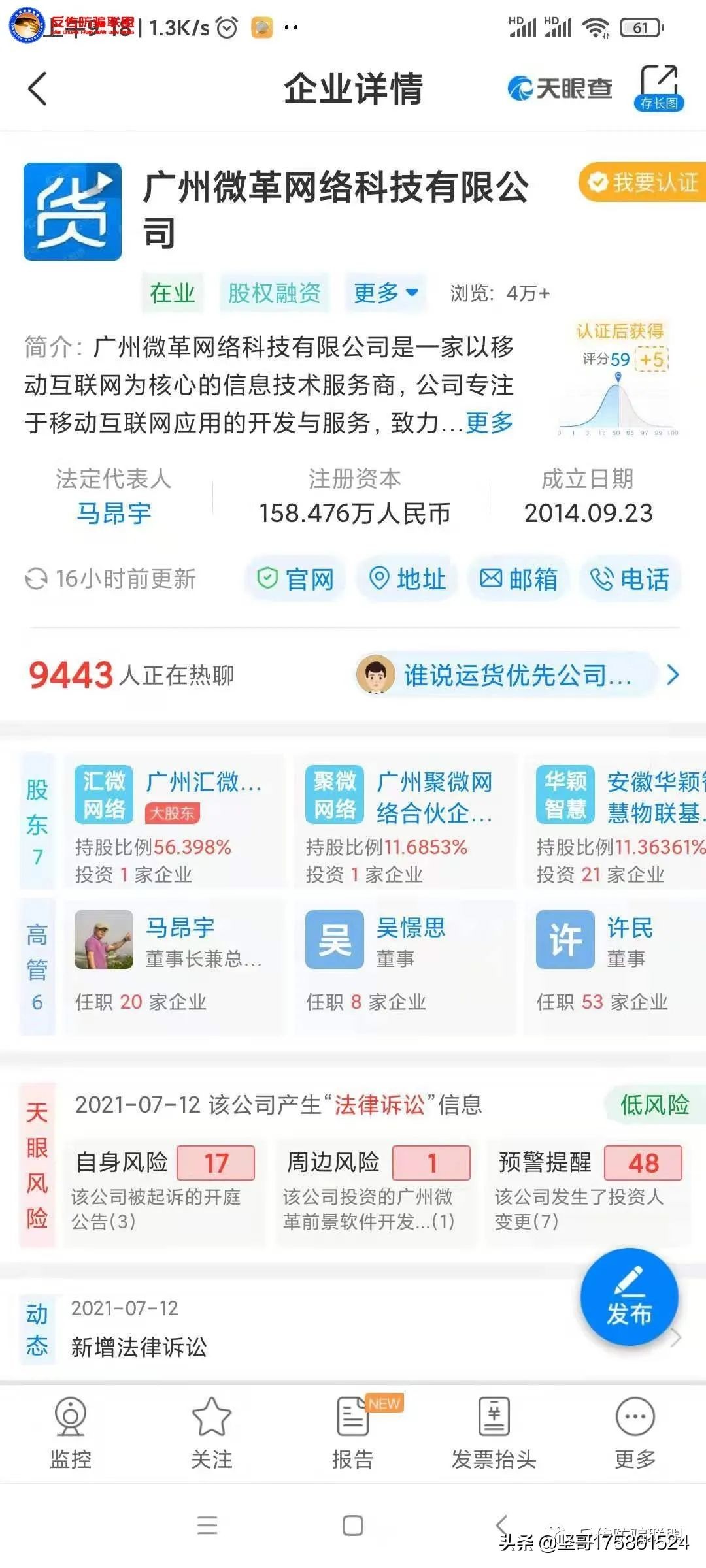Open the 邮箱 email contact
The width and height of the screenshot is (706, 1568).
520,578
